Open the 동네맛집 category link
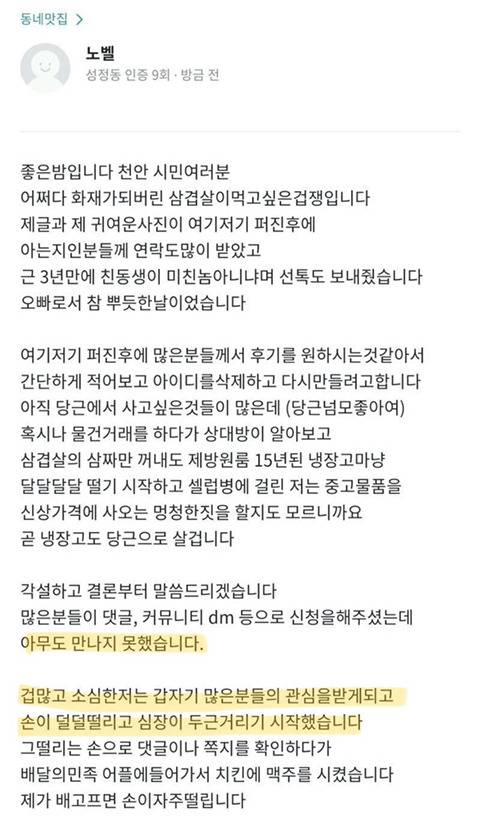 click(x=52, y=19)
